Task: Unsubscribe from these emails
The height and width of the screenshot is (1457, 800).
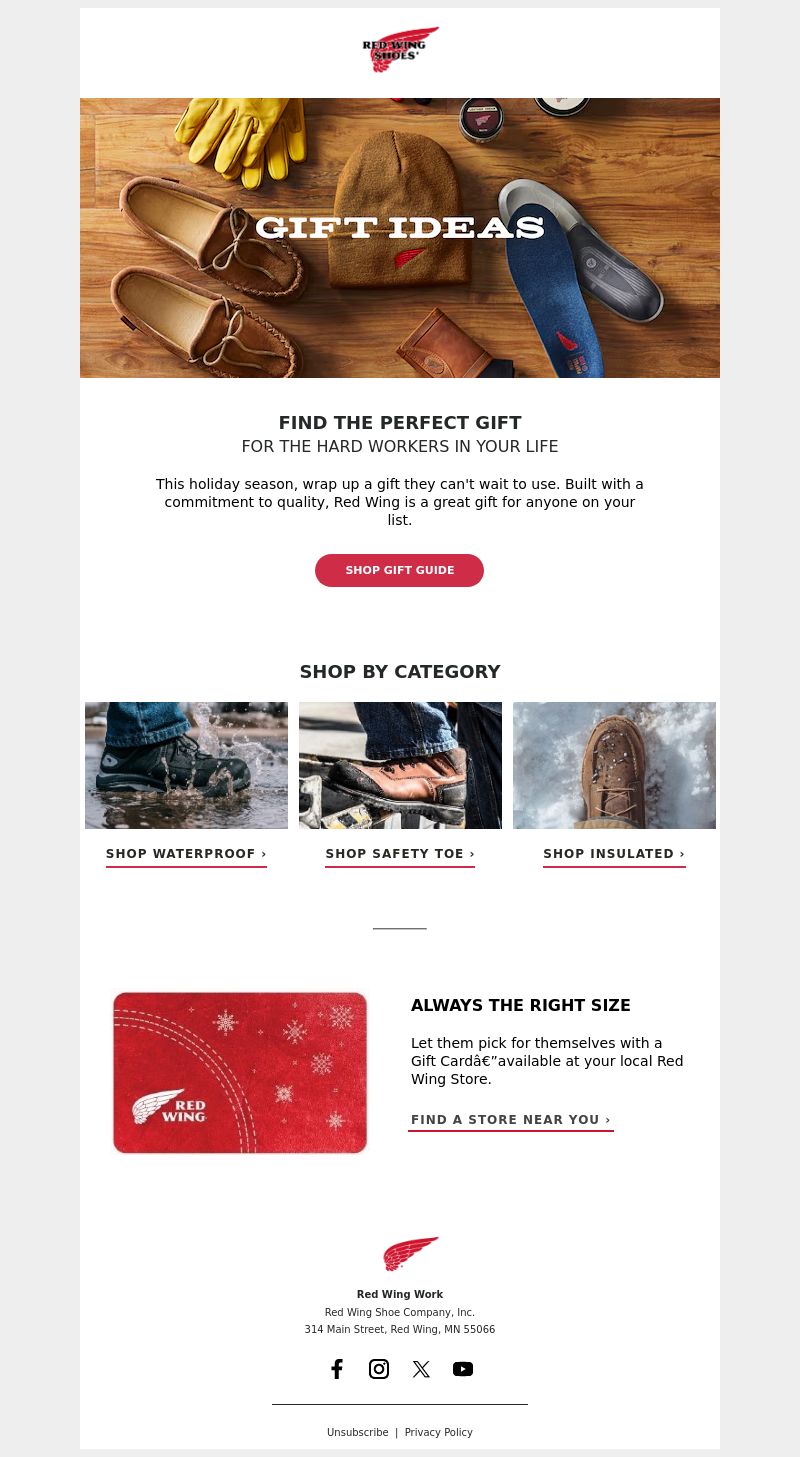Action: point(357,1432)
